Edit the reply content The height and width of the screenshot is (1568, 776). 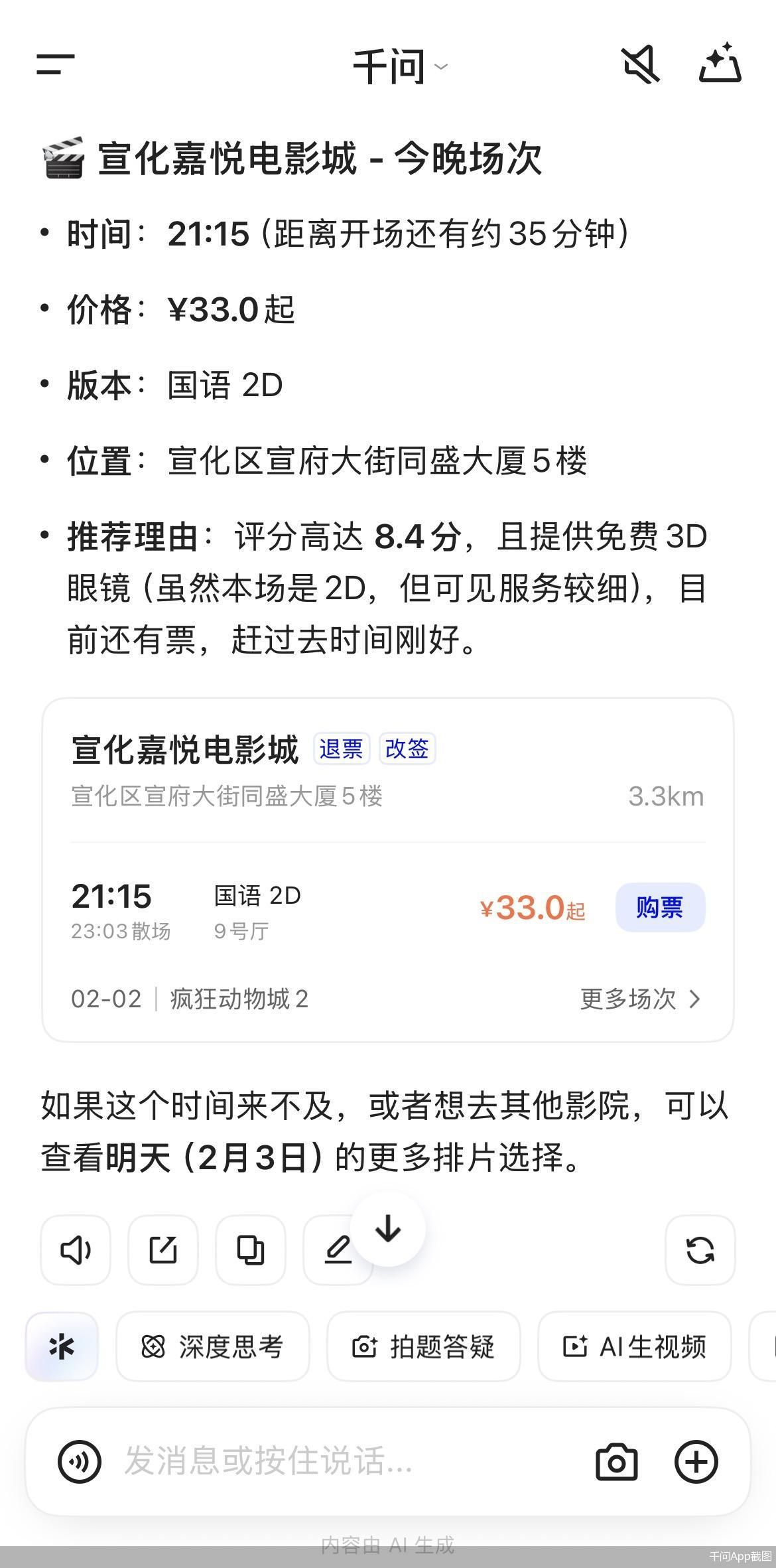(x=338, y=1250)
